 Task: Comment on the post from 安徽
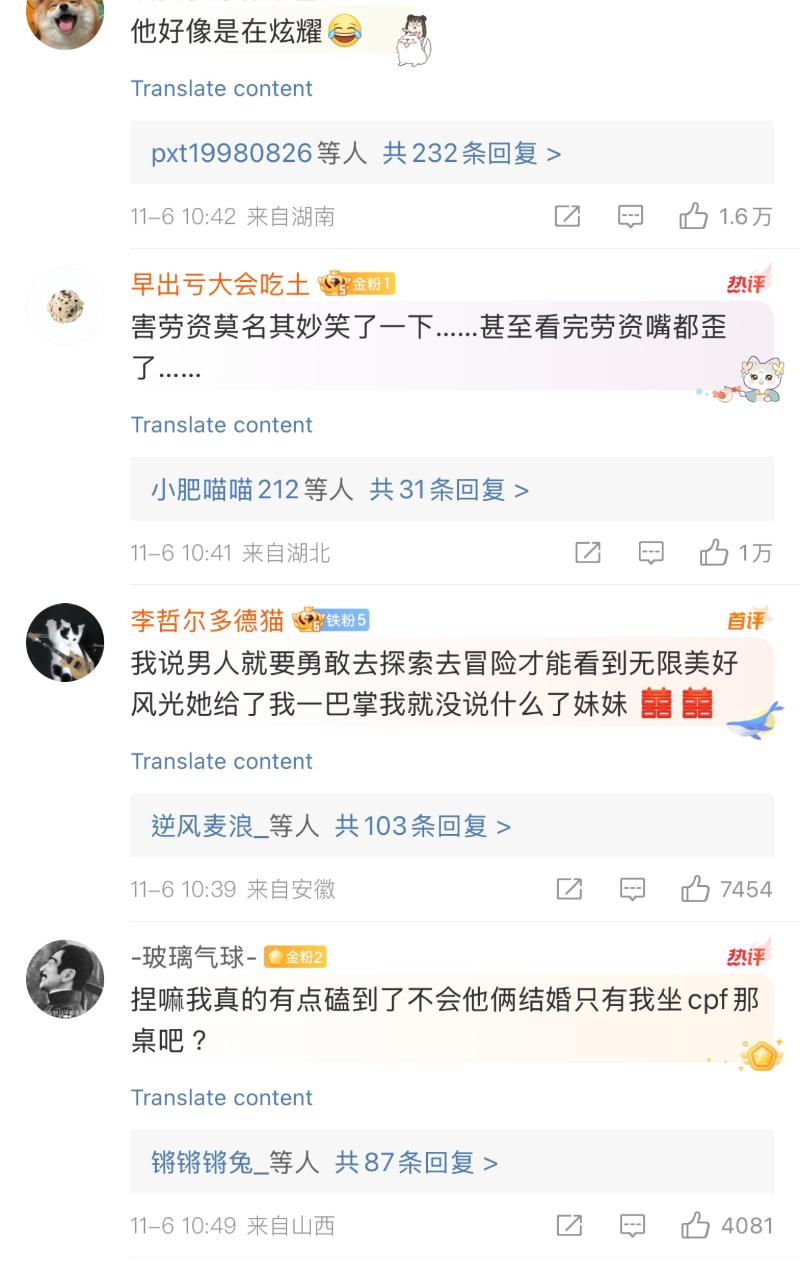pos(632,889)
